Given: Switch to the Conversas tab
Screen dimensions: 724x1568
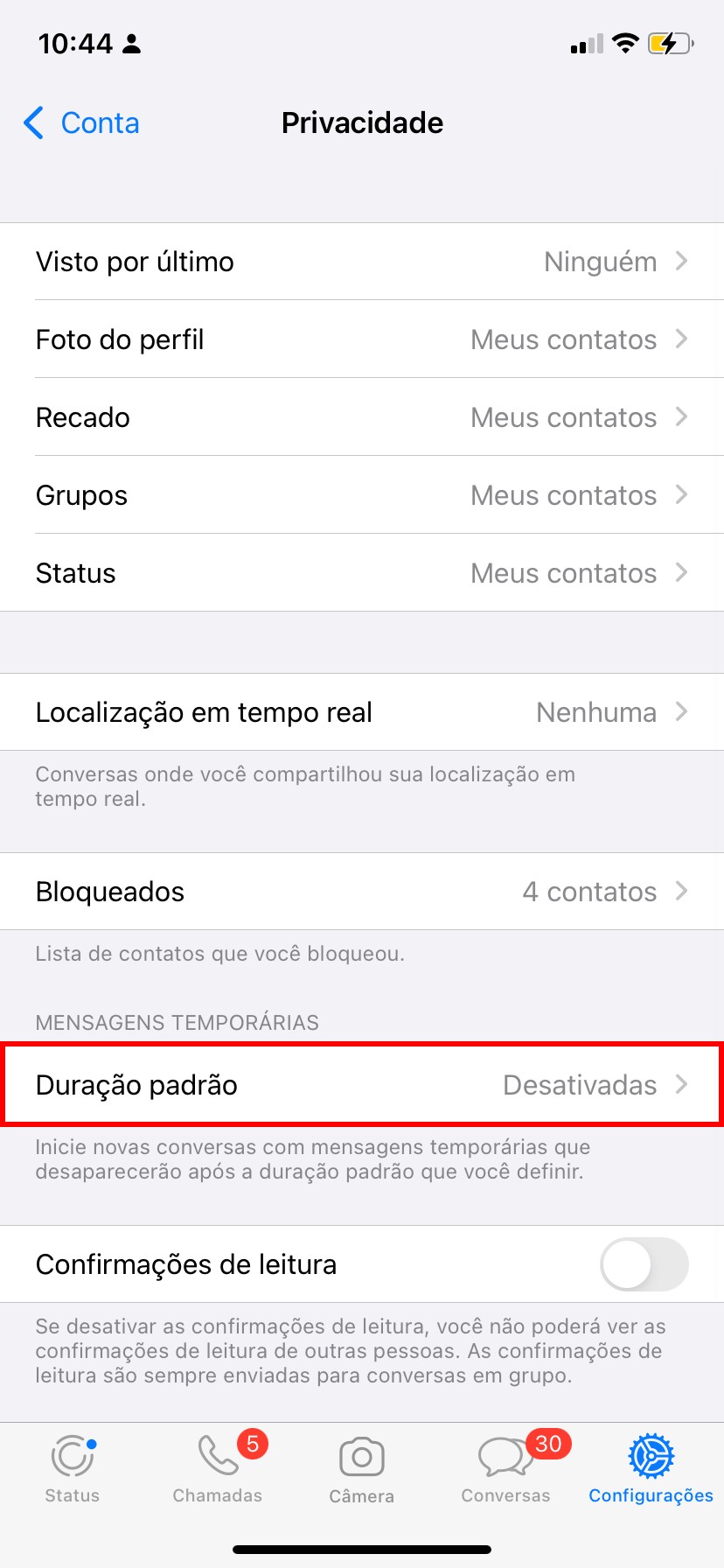Looking at the screenshot, I should [506, 1470].
